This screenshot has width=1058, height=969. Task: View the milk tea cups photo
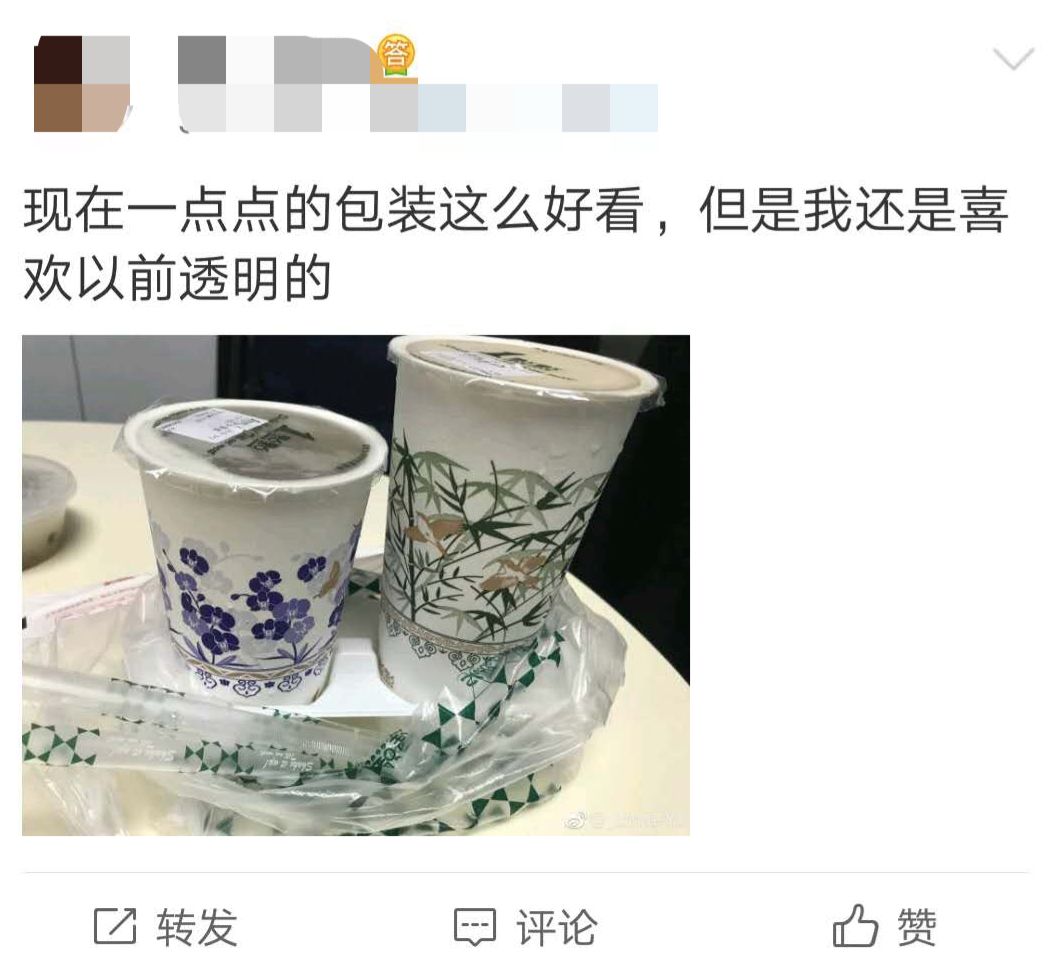(356, 585)
